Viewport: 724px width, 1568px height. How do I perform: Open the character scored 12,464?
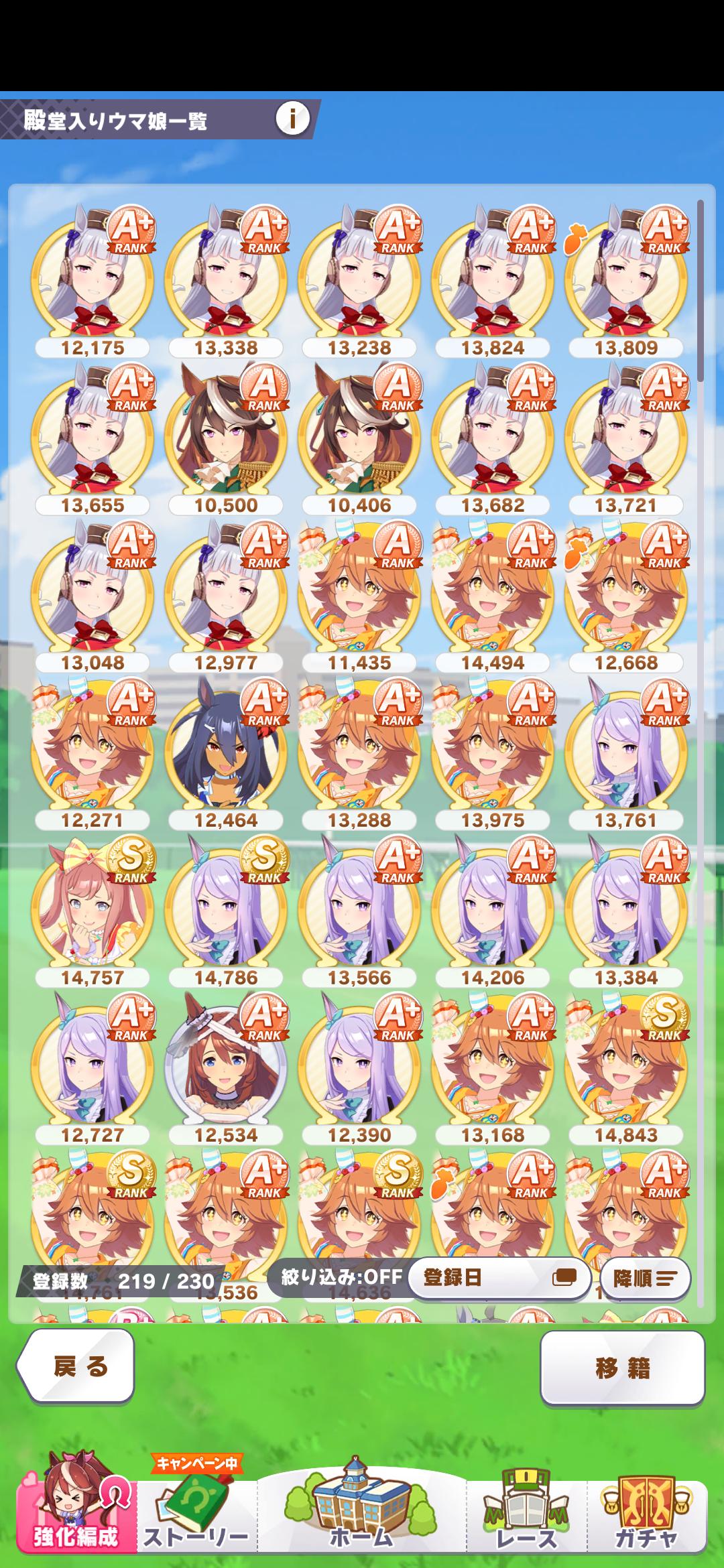[226, 753]
